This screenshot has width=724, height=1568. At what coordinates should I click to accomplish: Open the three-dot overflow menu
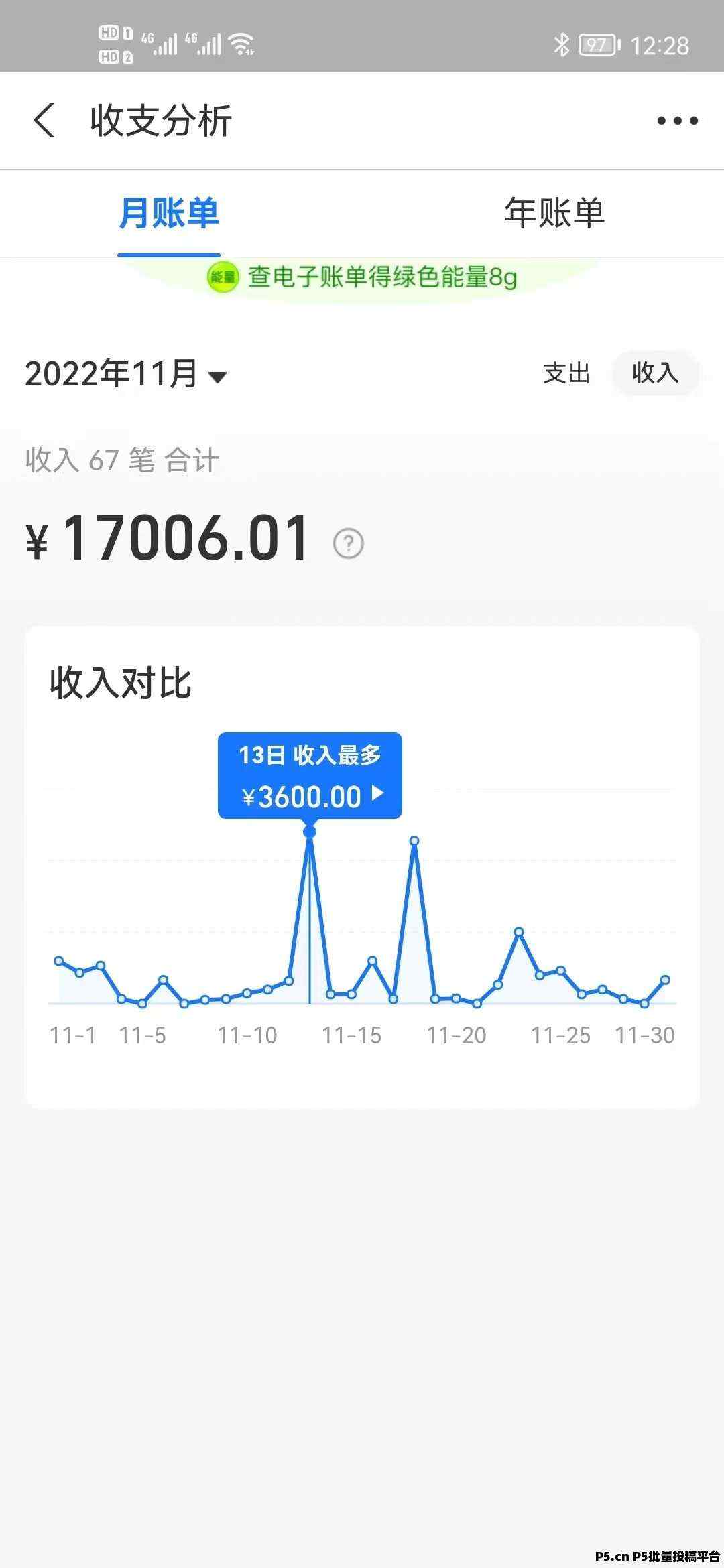click(x=677, y=121)
